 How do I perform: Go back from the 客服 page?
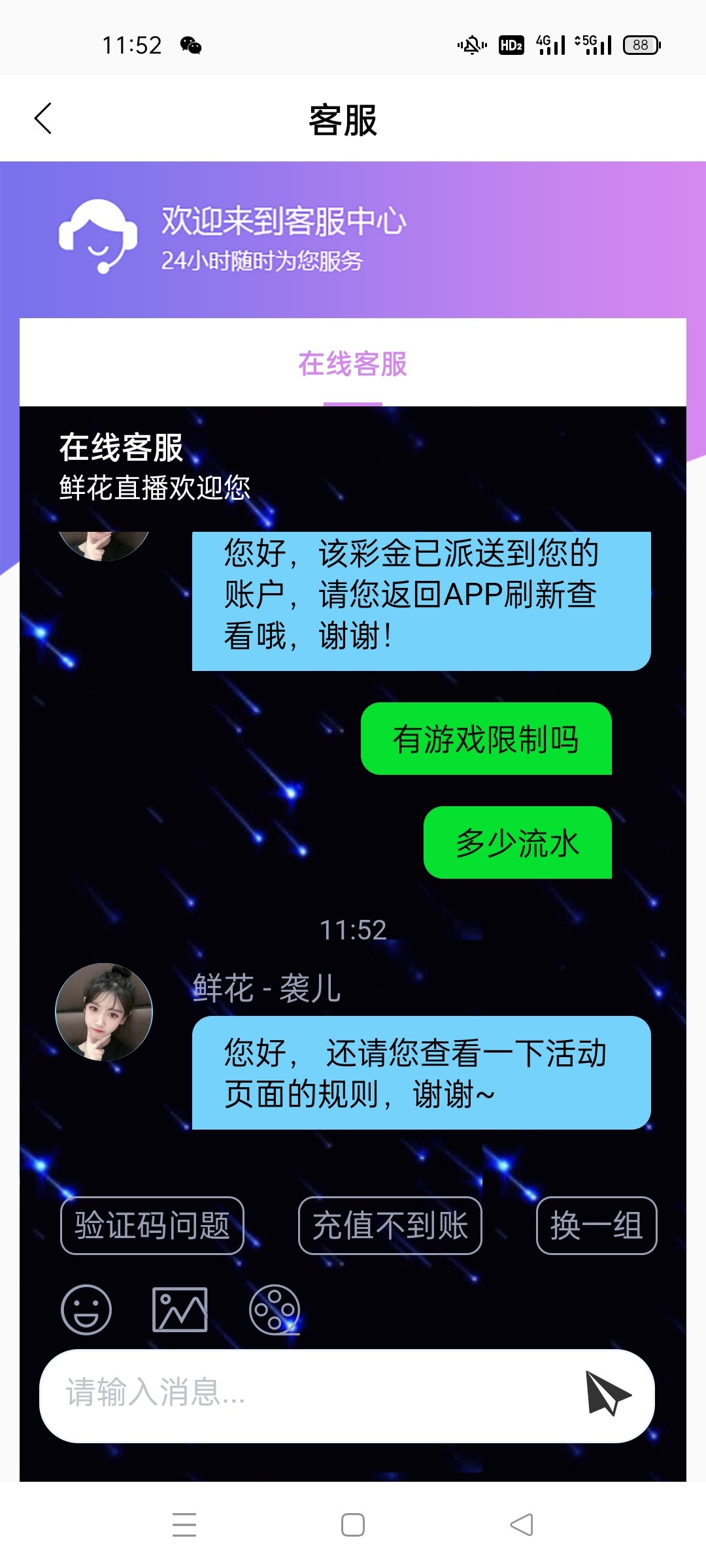(x=43, y=119)
